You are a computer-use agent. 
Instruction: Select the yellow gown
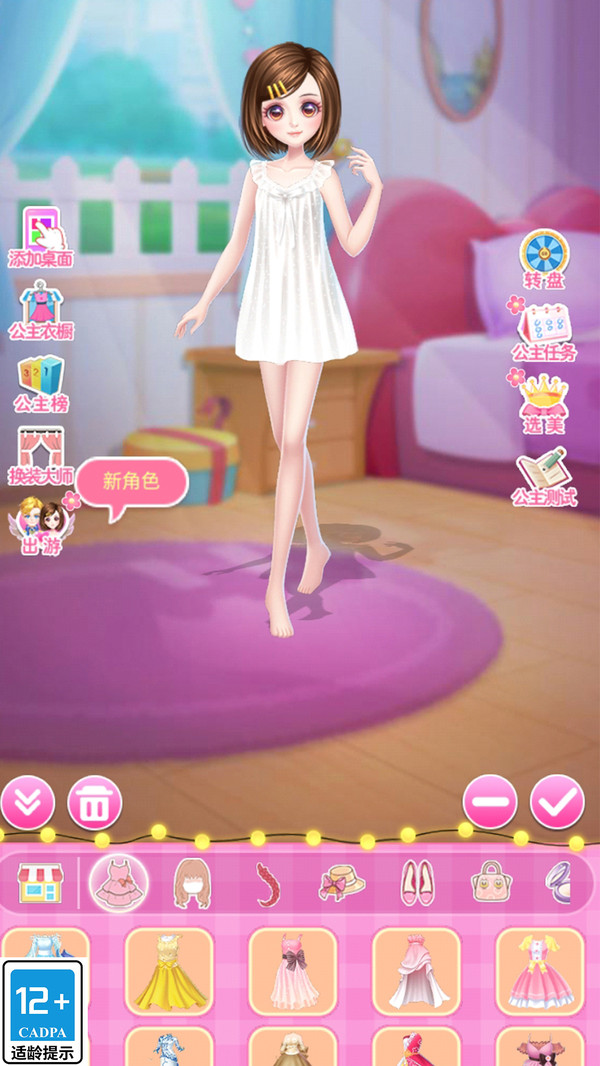(x=169, y=970)
